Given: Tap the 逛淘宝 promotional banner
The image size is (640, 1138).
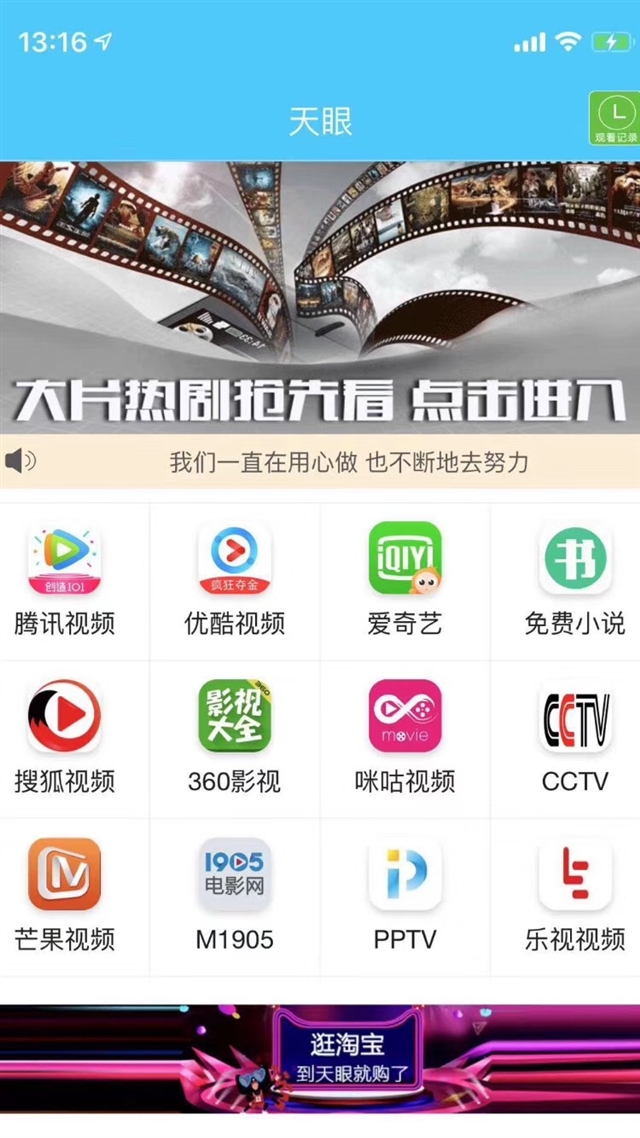Looking at the screenshot, I should click(x=320, y=1058).
